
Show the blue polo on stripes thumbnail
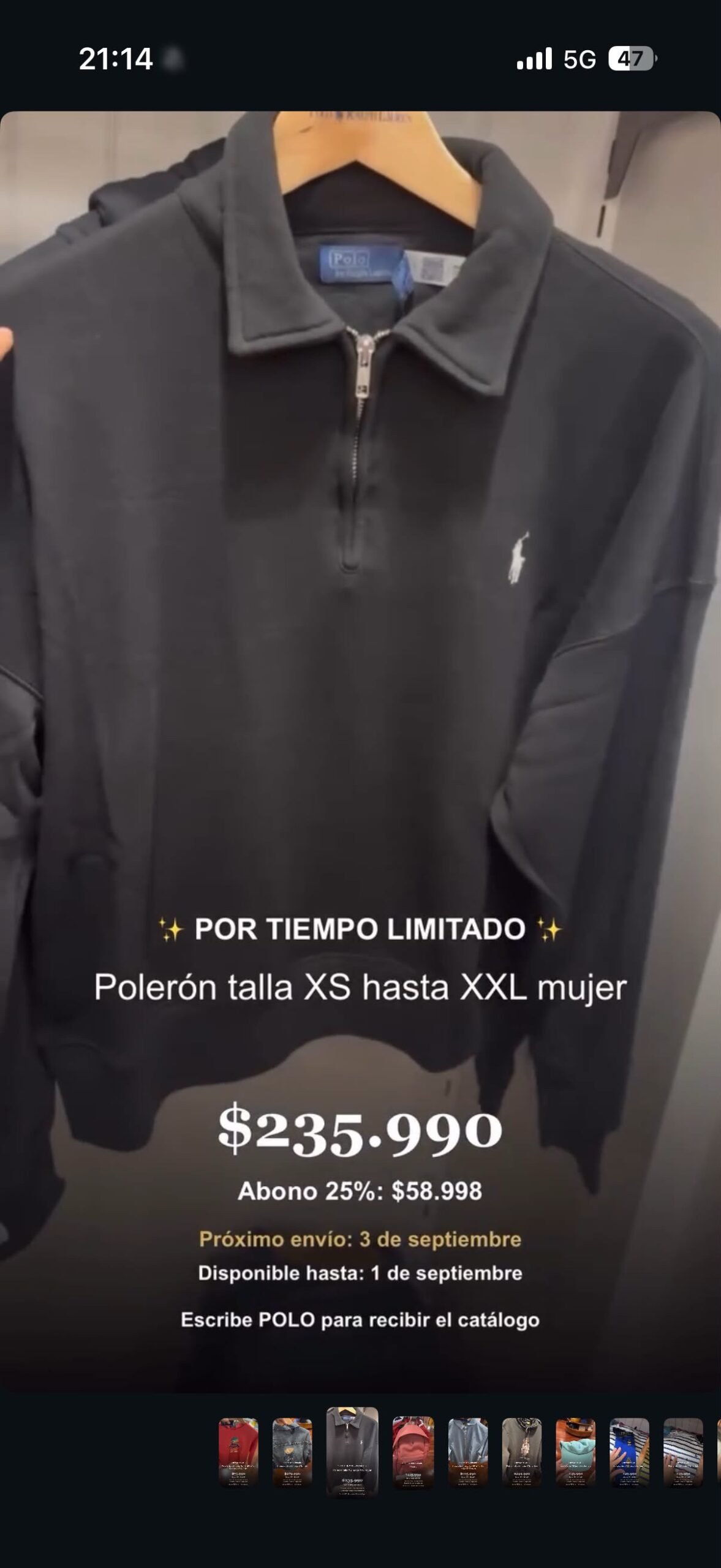(630, 1452)
